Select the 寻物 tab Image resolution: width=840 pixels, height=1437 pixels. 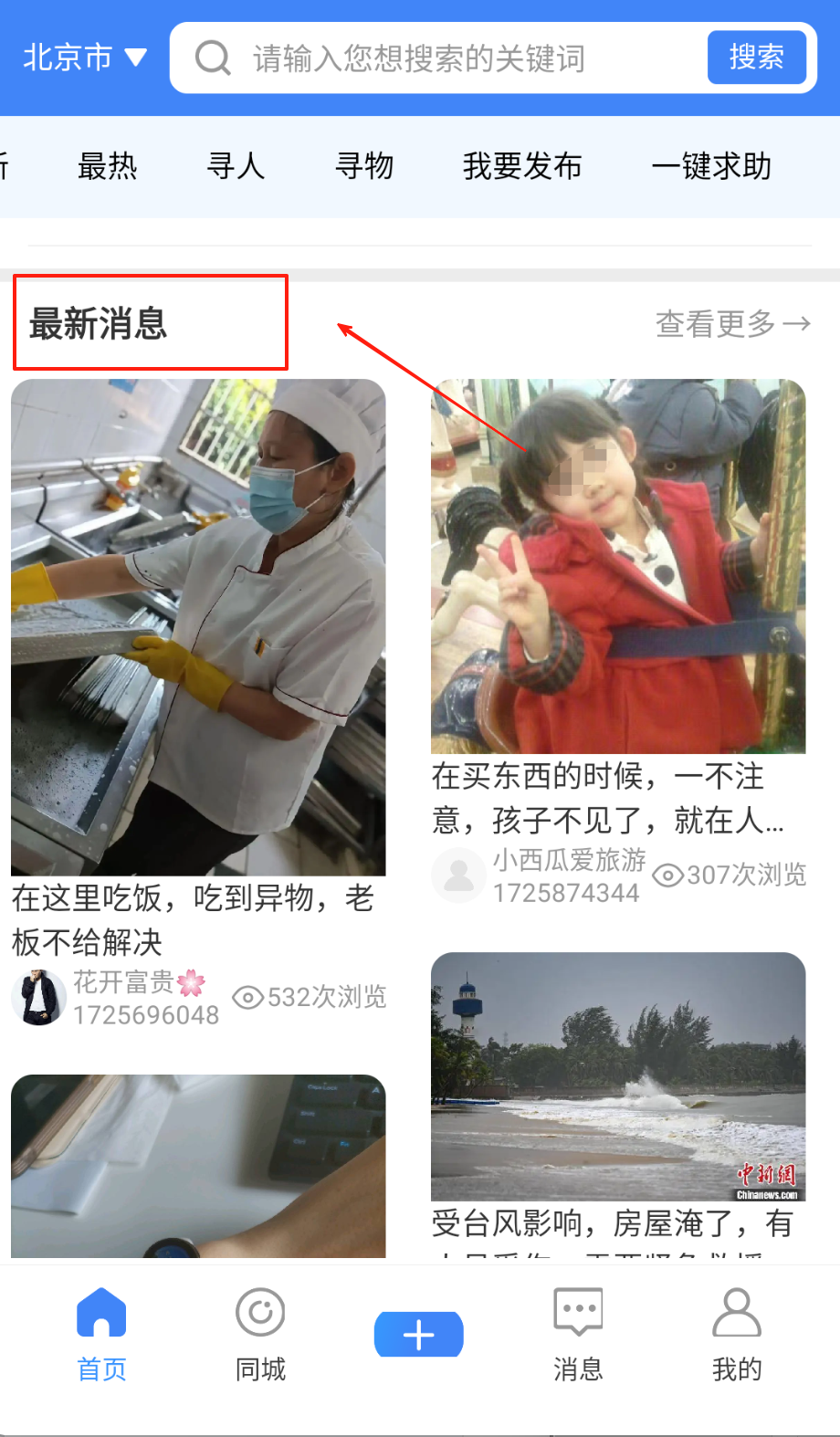[364, 166]
